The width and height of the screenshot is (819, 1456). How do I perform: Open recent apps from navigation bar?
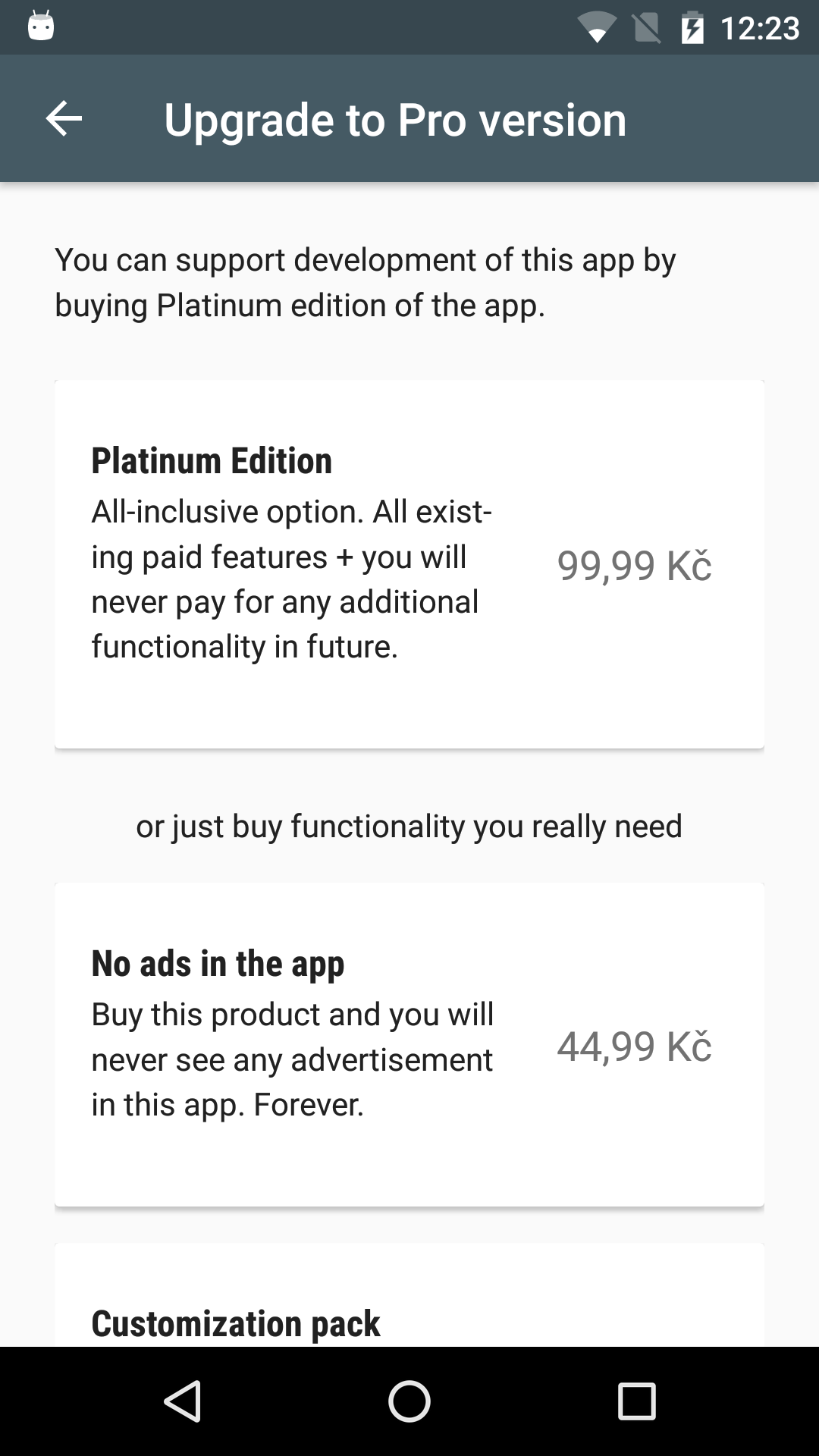point(637,1401)
